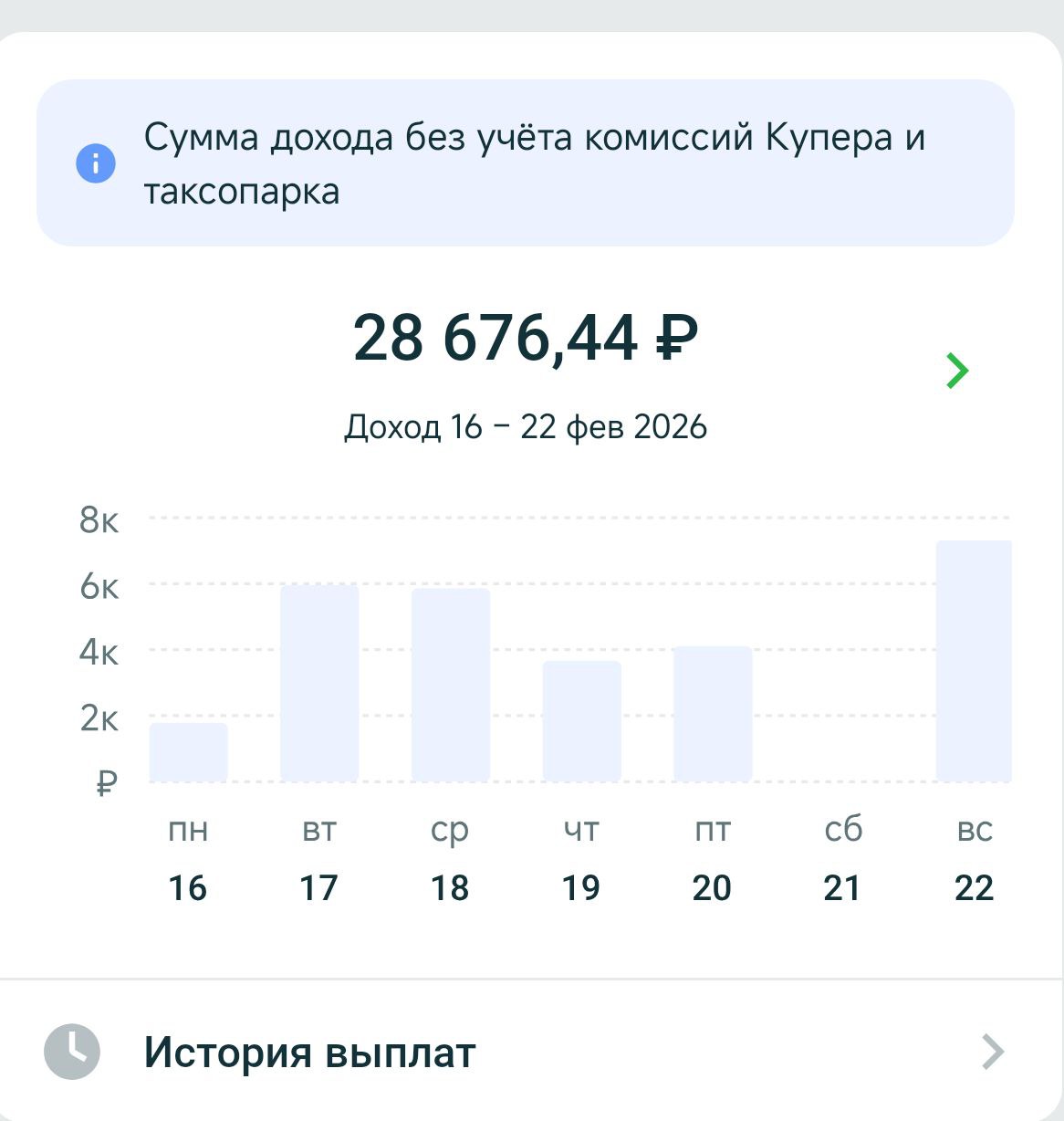Select the Friday 20 income bar
Image resolution: width=1064 pixels, height=1121 pixels.
point(713,714)
